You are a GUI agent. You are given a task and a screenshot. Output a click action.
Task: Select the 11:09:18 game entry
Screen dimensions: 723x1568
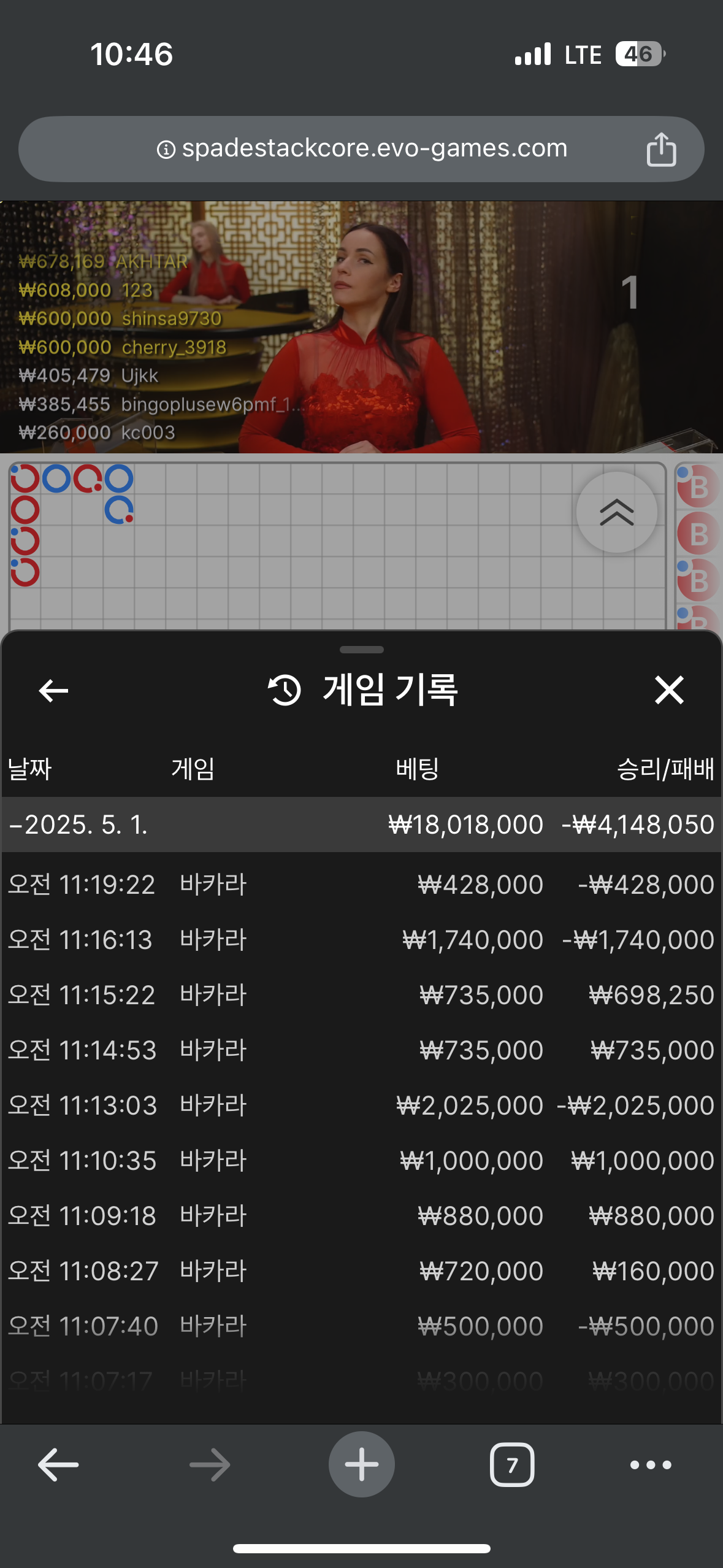point(361,1216)
